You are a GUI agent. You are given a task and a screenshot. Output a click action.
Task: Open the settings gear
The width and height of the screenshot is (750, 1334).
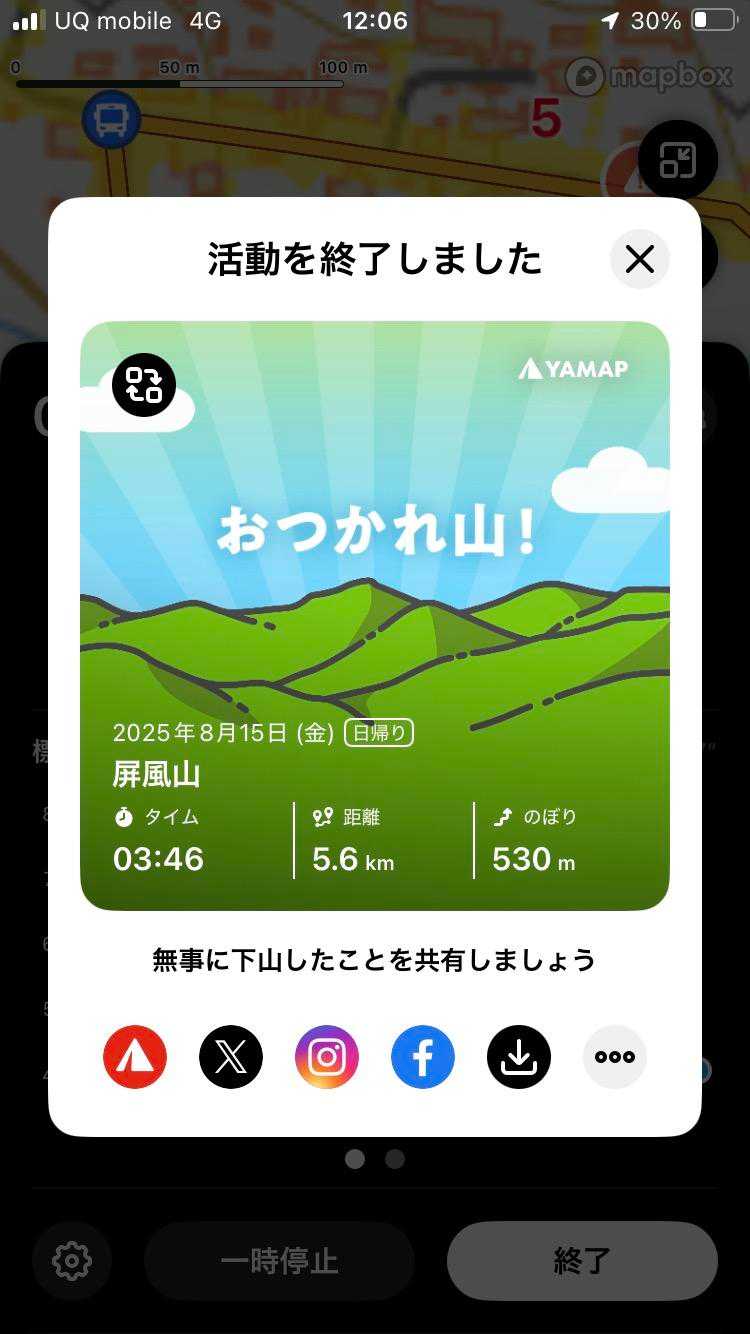point(72,1261)
